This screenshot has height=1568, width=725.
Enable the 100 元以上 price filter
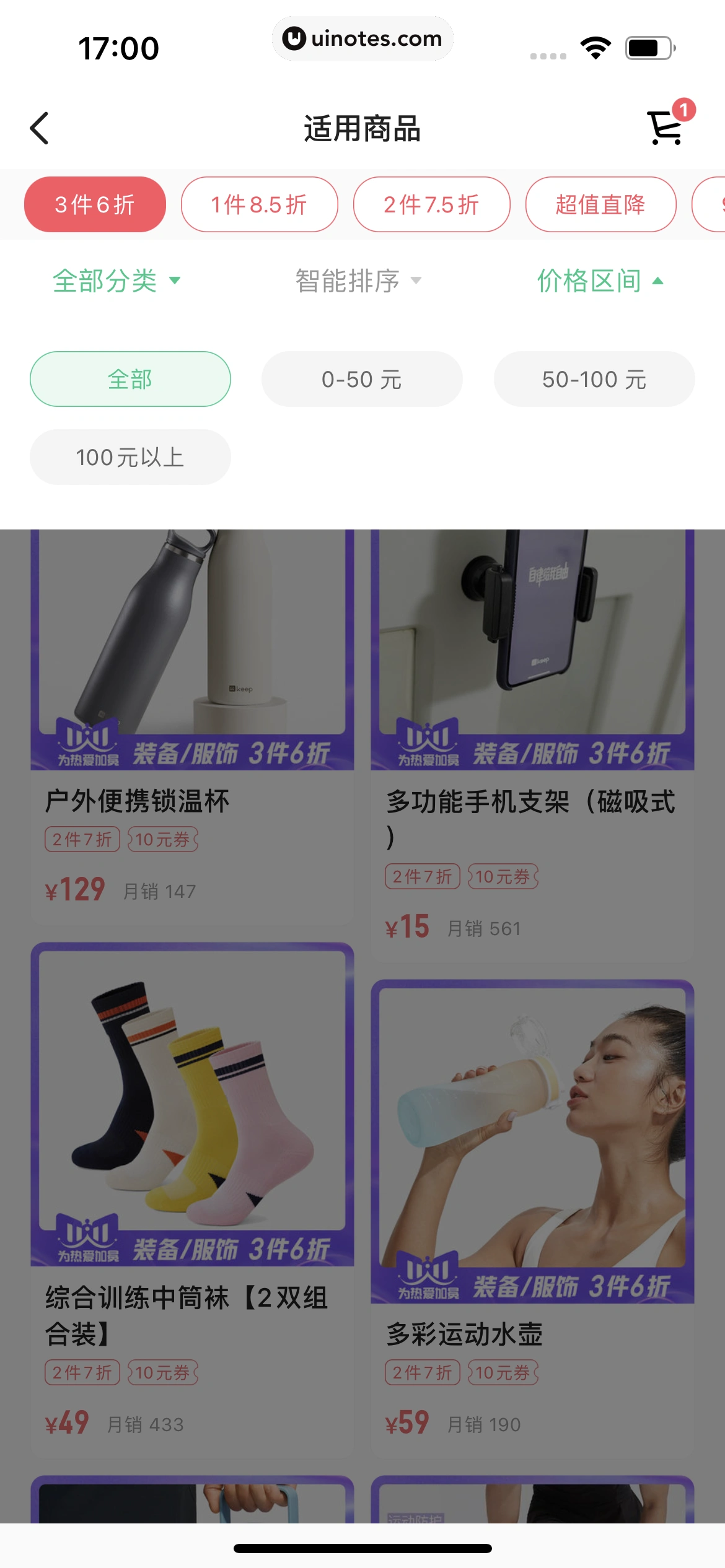click(x=130, y=456)
